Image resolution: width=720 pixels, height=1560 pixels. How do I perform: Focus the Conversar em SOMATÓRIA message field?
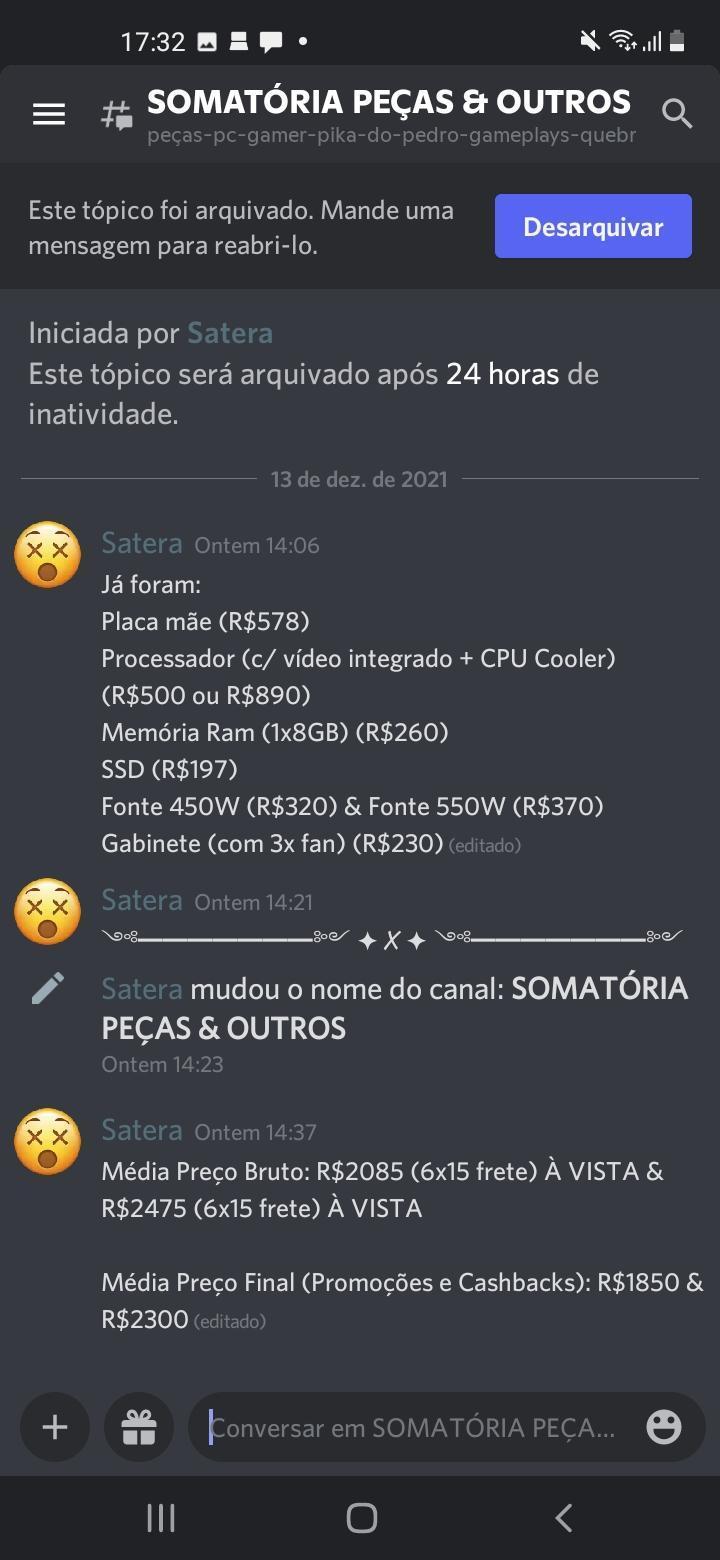click(417, 1428)
